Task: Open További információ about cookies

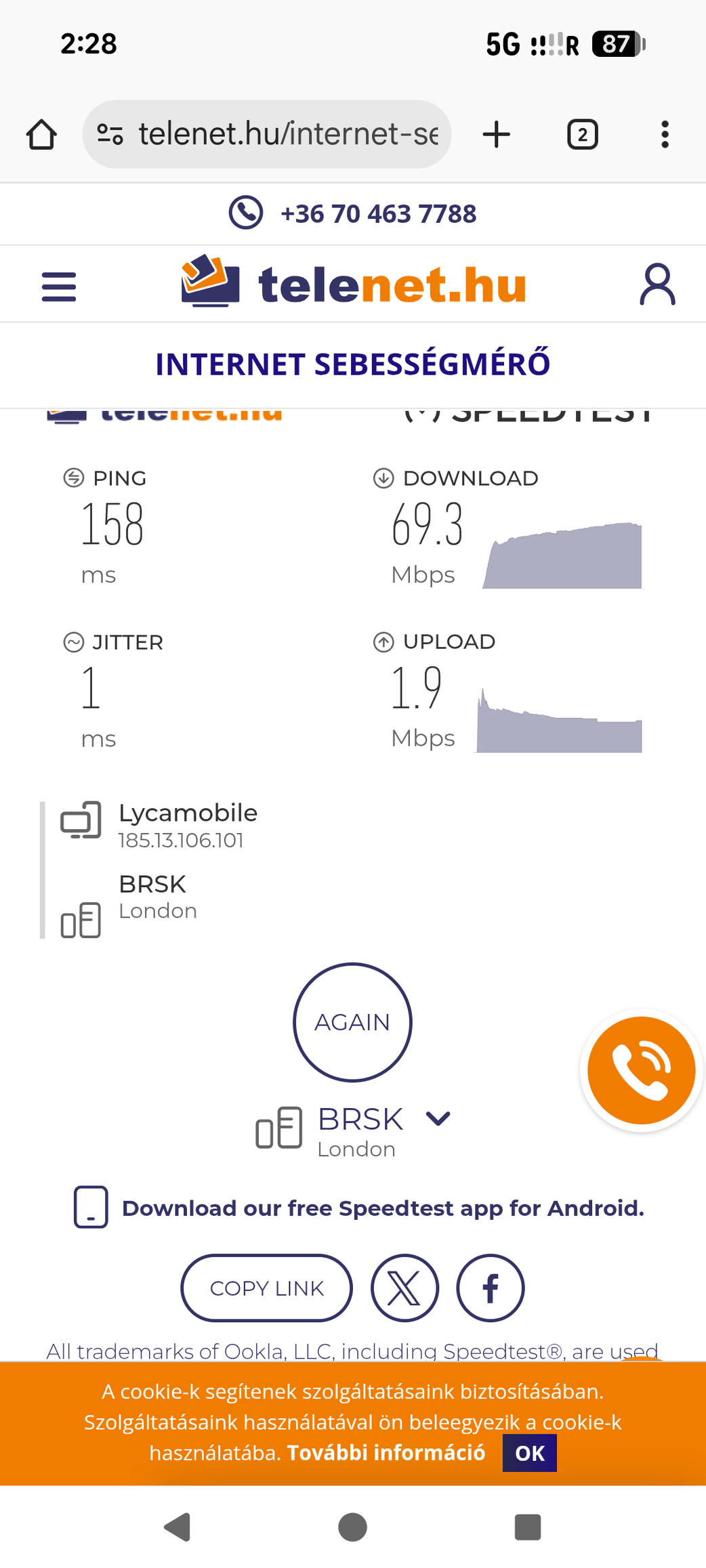Action: 386,1453
